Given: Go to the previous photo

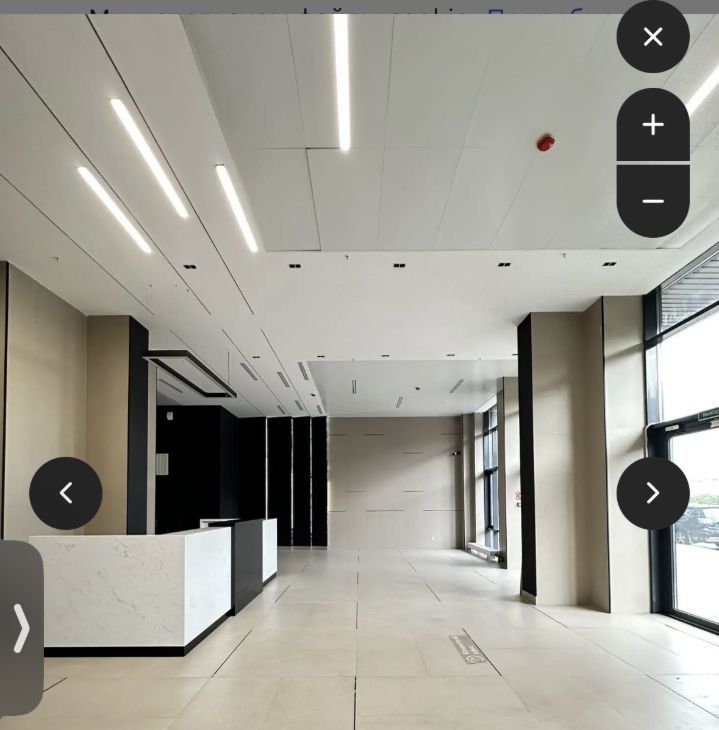Looking at the screenshot, I should click(66, 493).
